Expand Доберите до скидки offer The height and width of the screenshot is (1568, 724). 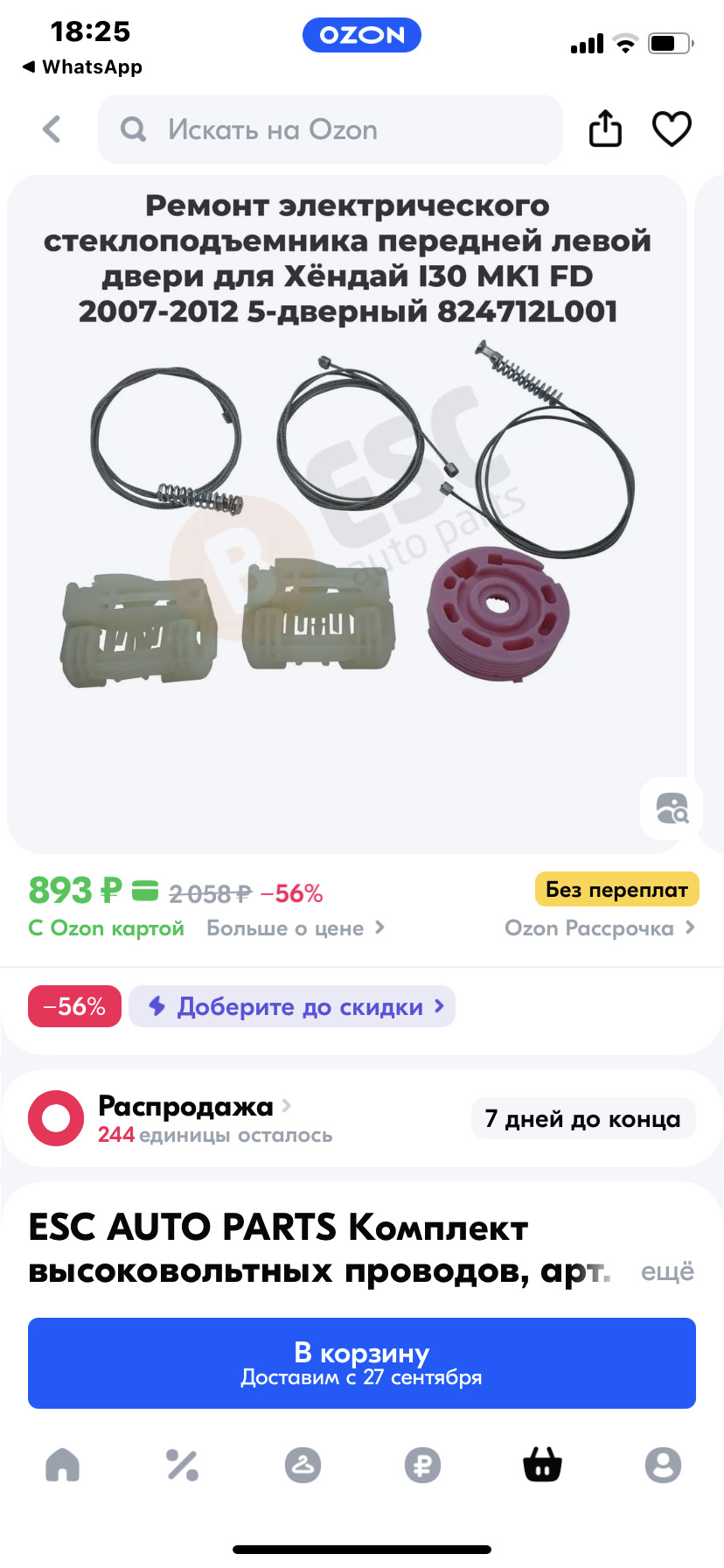point(291,1006)
